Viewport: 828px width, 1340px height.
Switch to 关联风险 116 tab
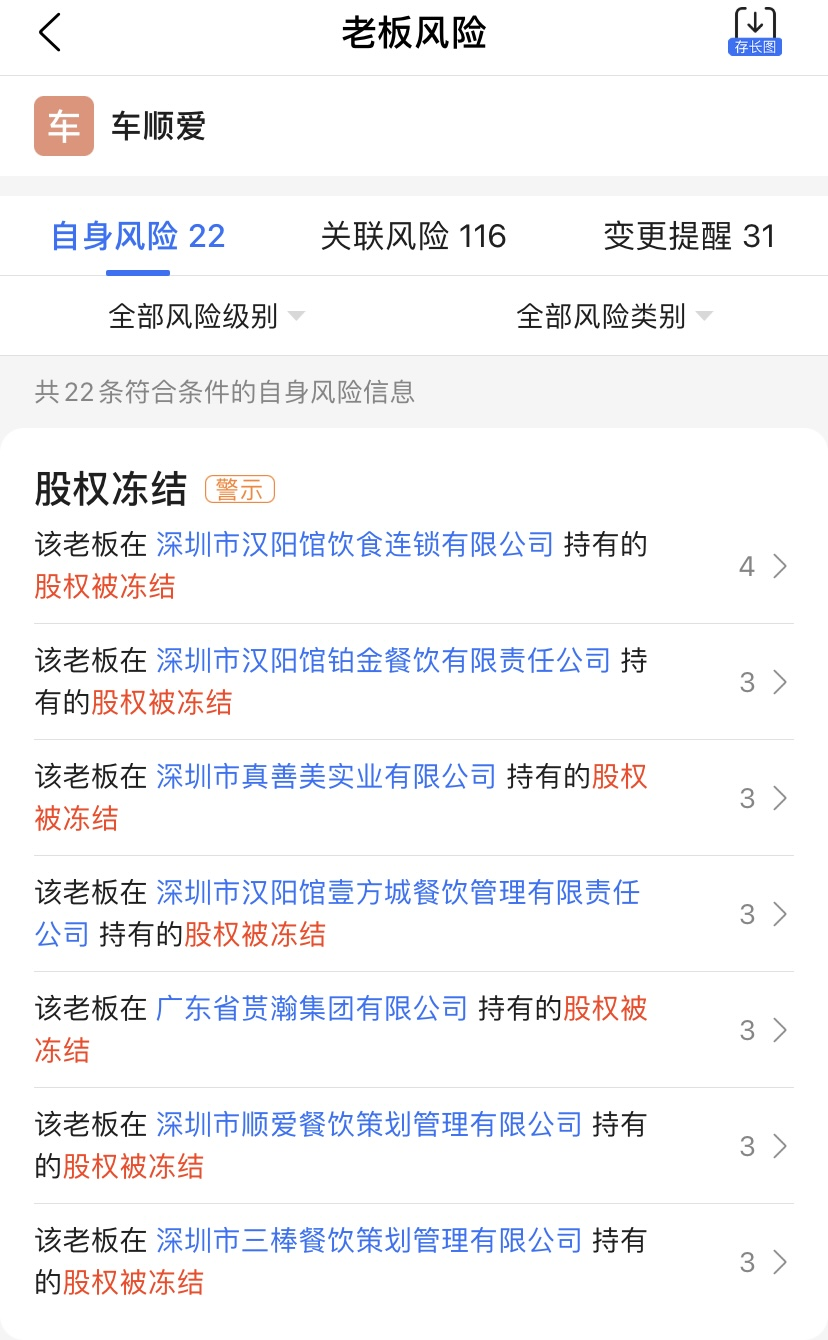point(413,236)
